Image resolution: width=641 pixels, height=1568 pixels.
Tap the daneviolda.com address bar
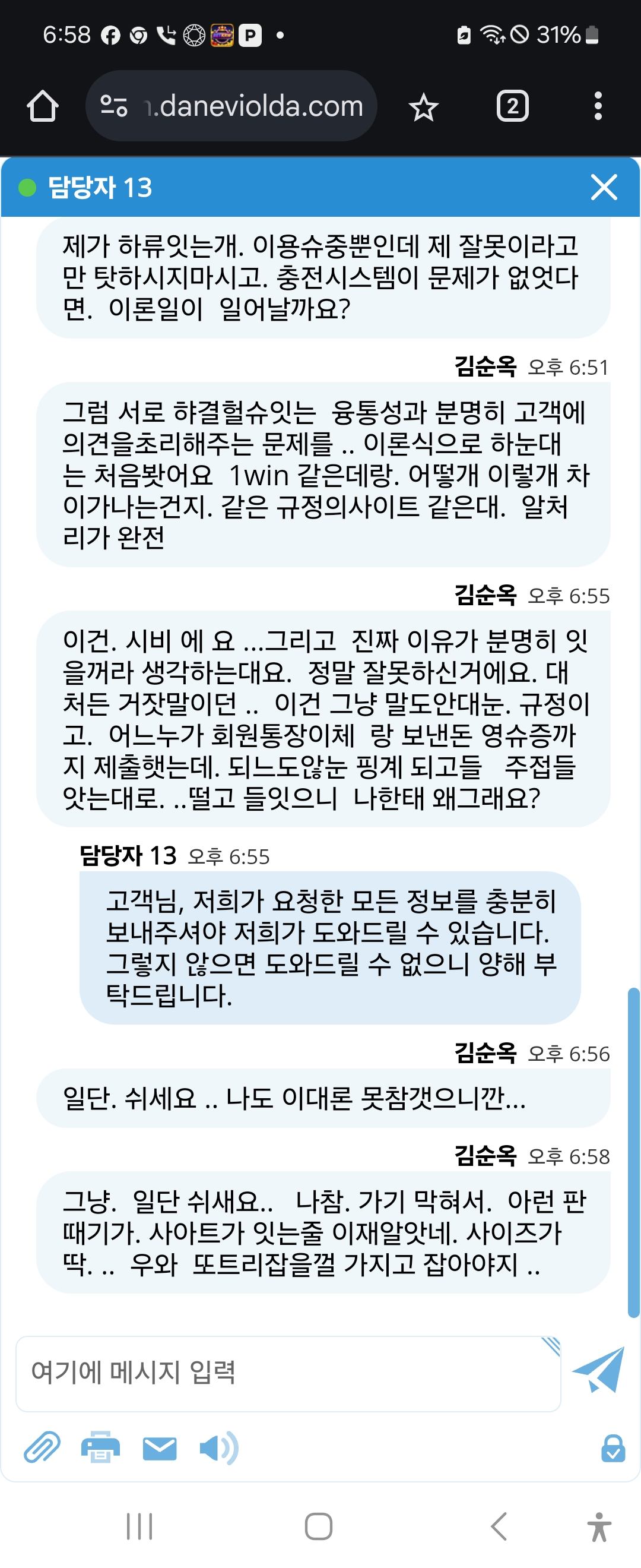tap(255, 106)
